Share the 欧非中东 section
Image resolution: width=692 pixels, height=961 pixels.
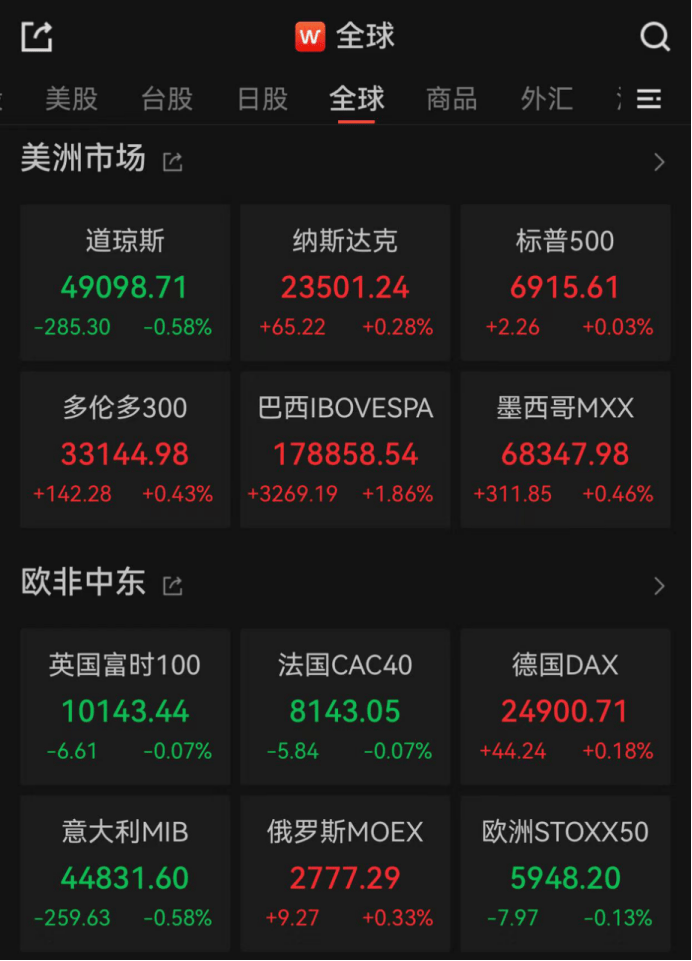click(173, 586)
